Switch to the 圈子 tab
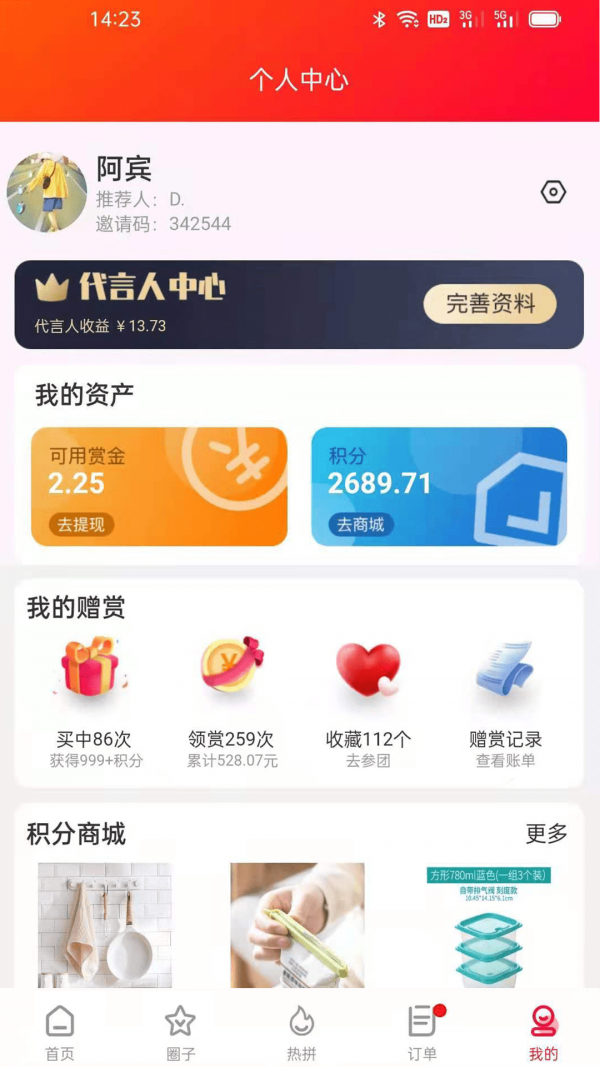 click(x=180, y=1033)
